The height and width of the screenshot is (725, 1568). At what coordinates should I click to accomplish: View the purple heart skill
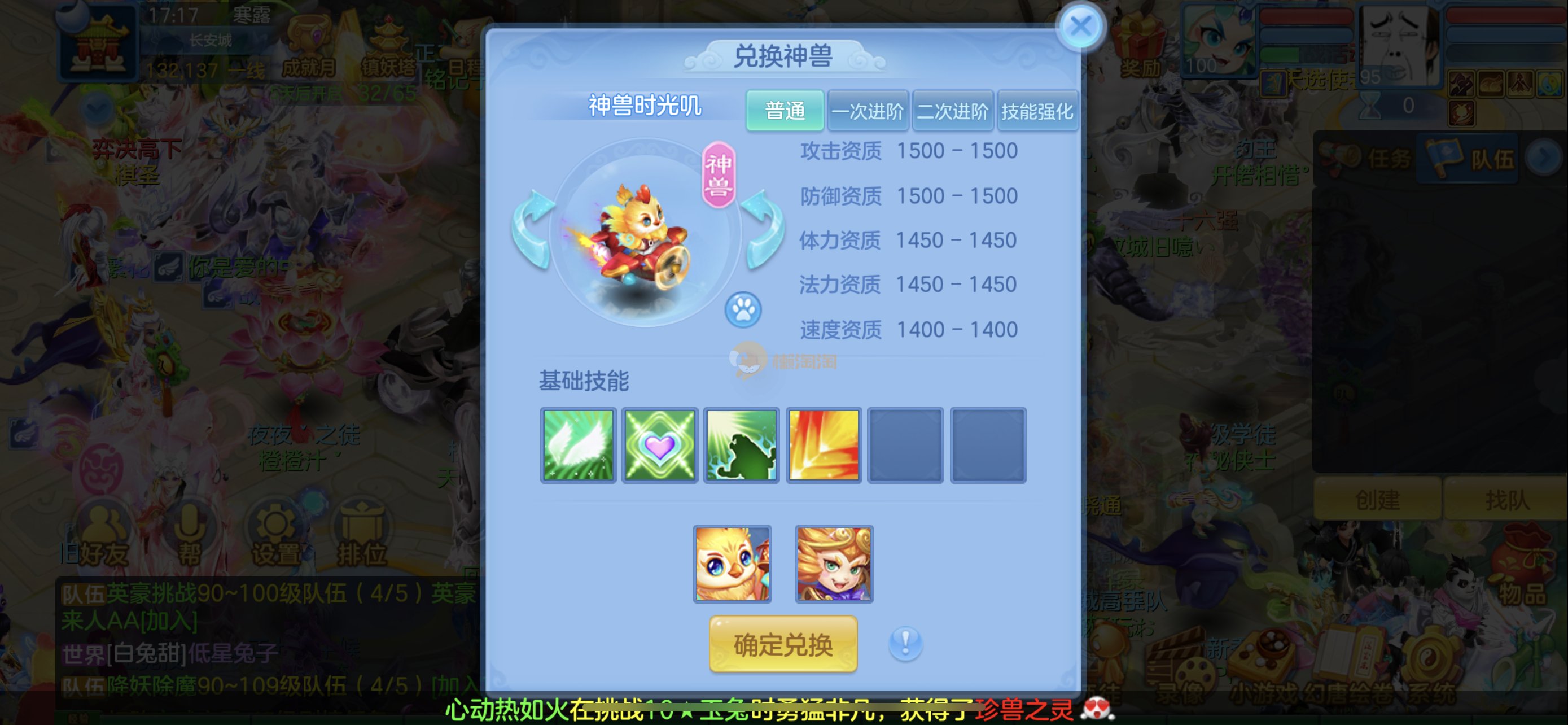(x=659, y=445)
